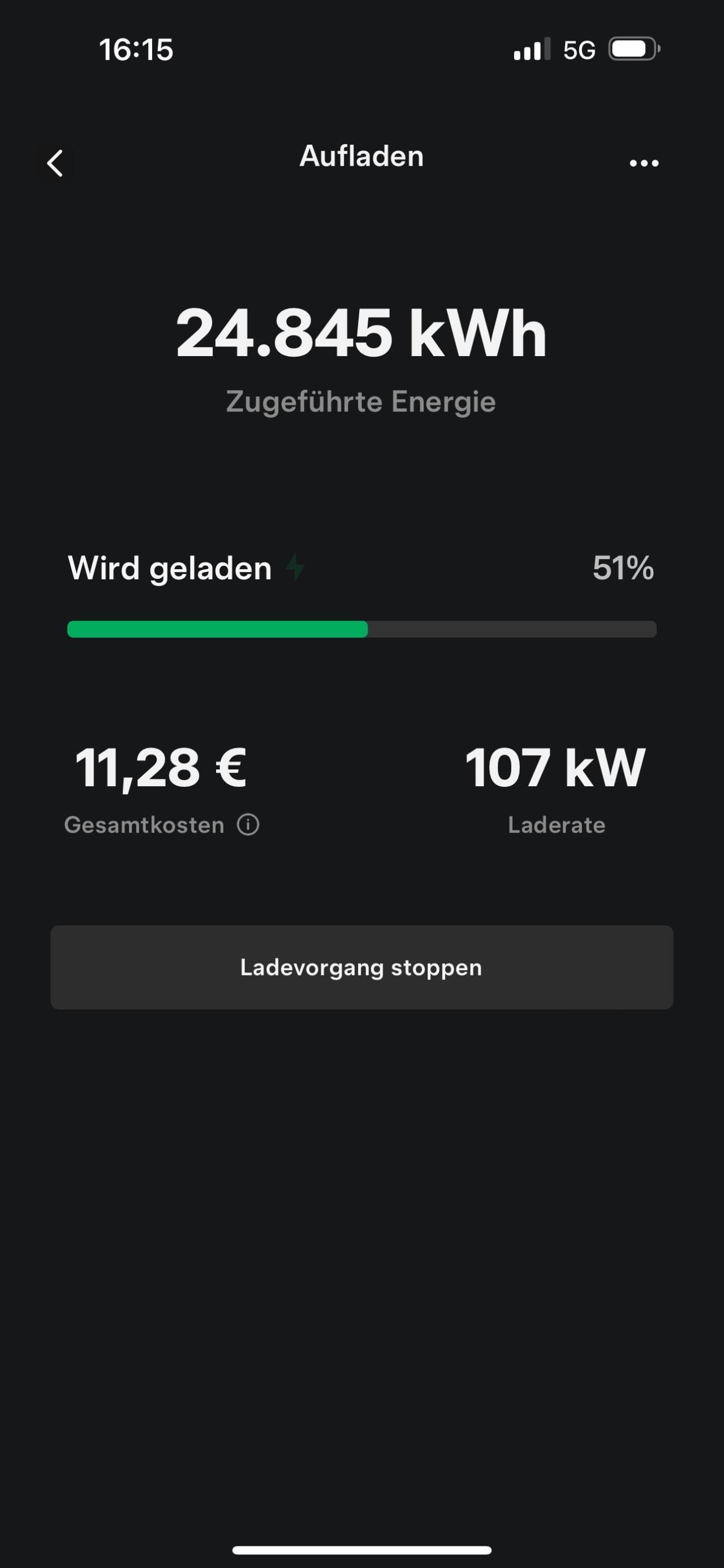Go back using the back arrow

coord(55,163)
